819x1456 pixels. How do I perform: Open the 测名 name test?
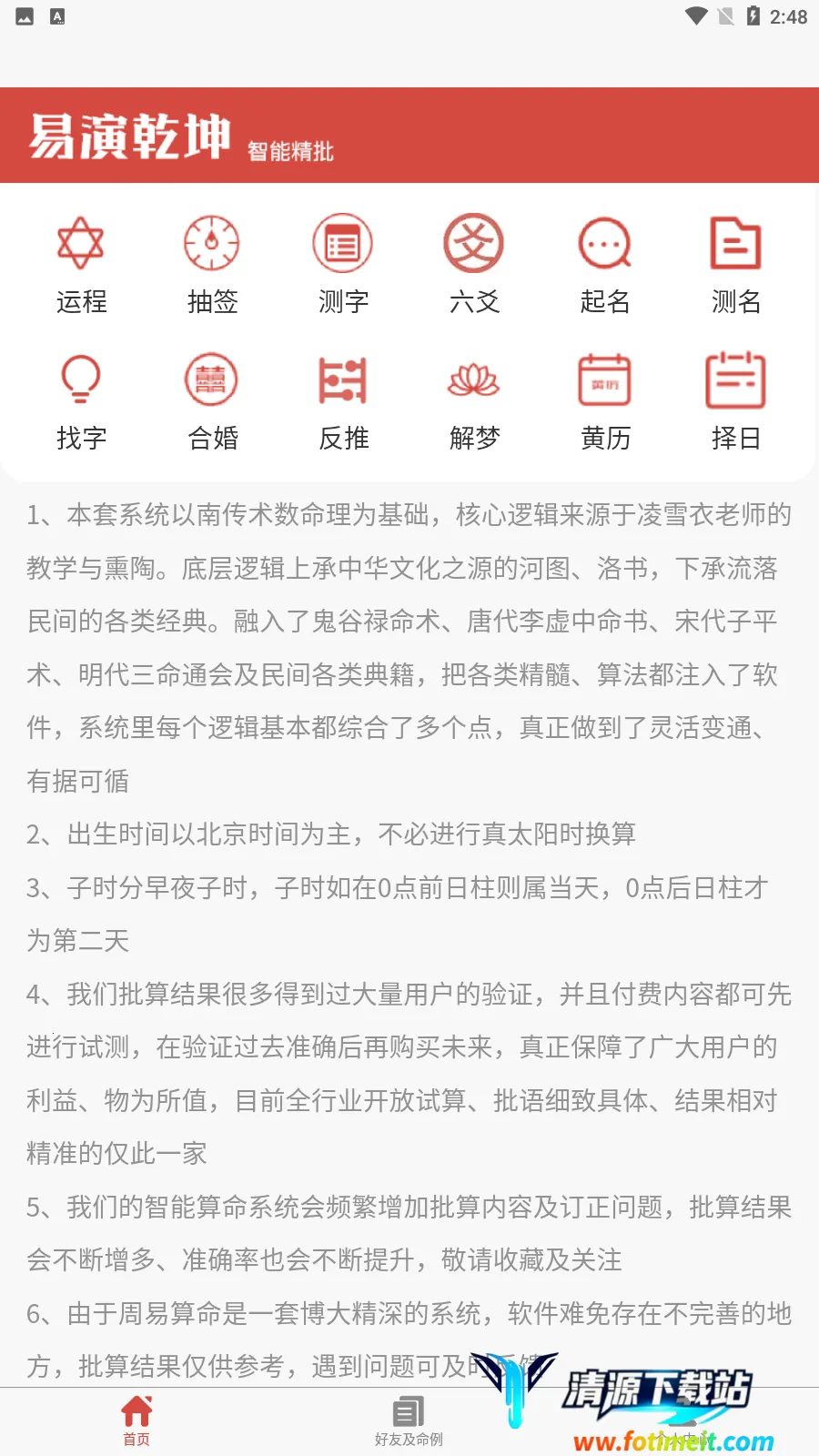tap(735, 264)
